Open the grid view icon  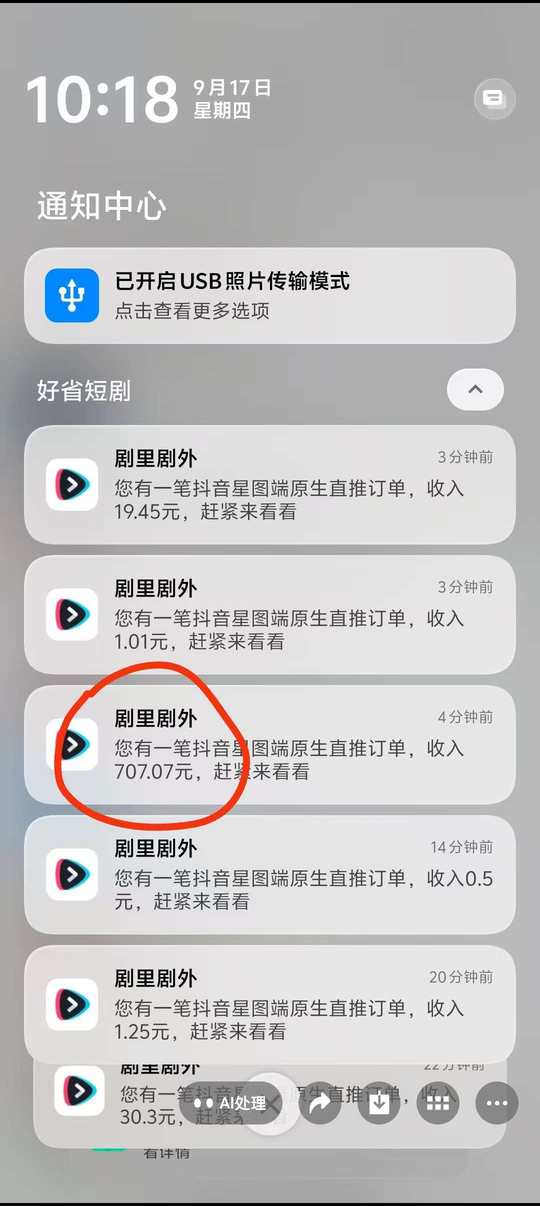click(437, 1104)
